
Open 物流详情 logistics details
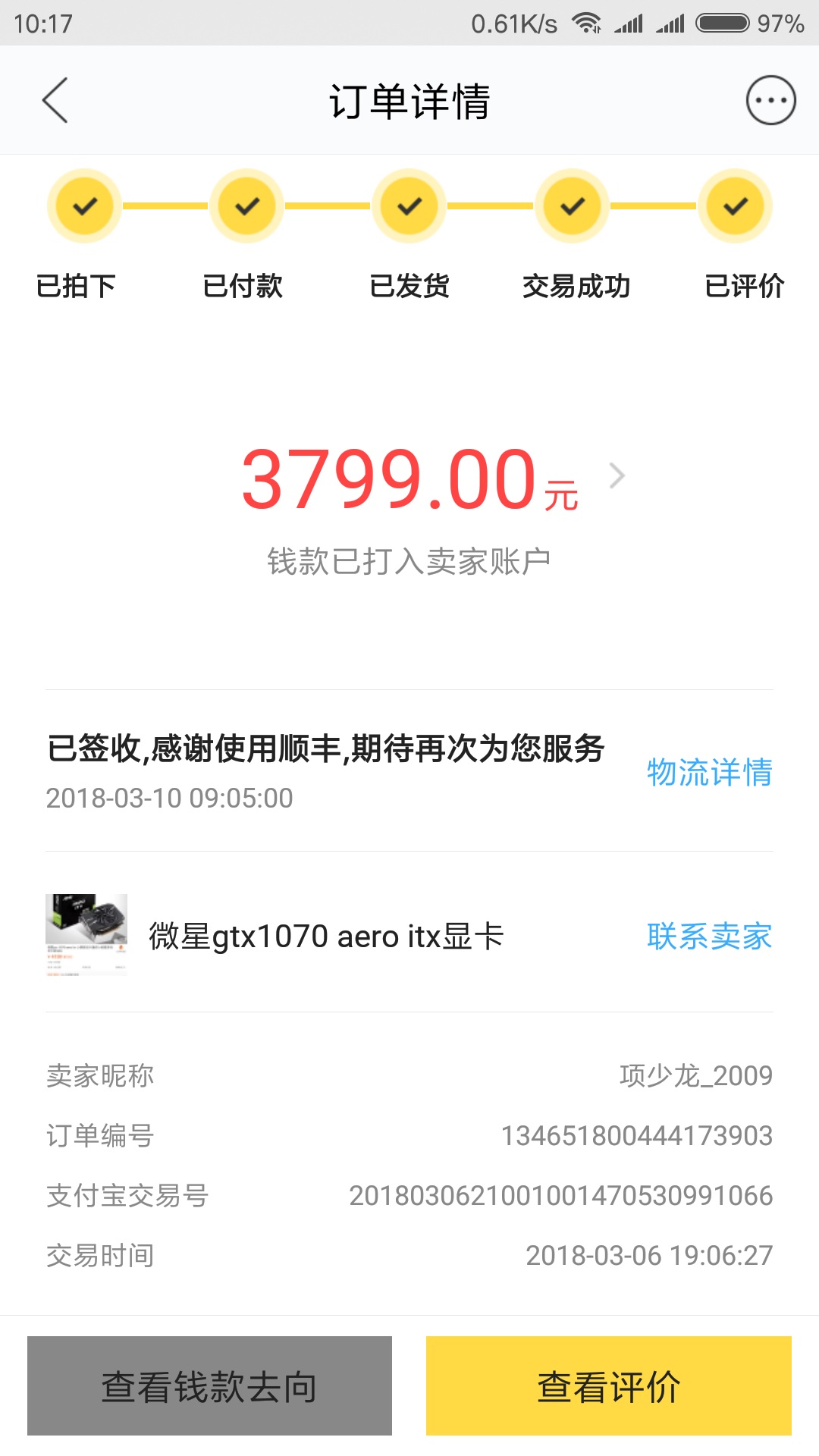710,773
